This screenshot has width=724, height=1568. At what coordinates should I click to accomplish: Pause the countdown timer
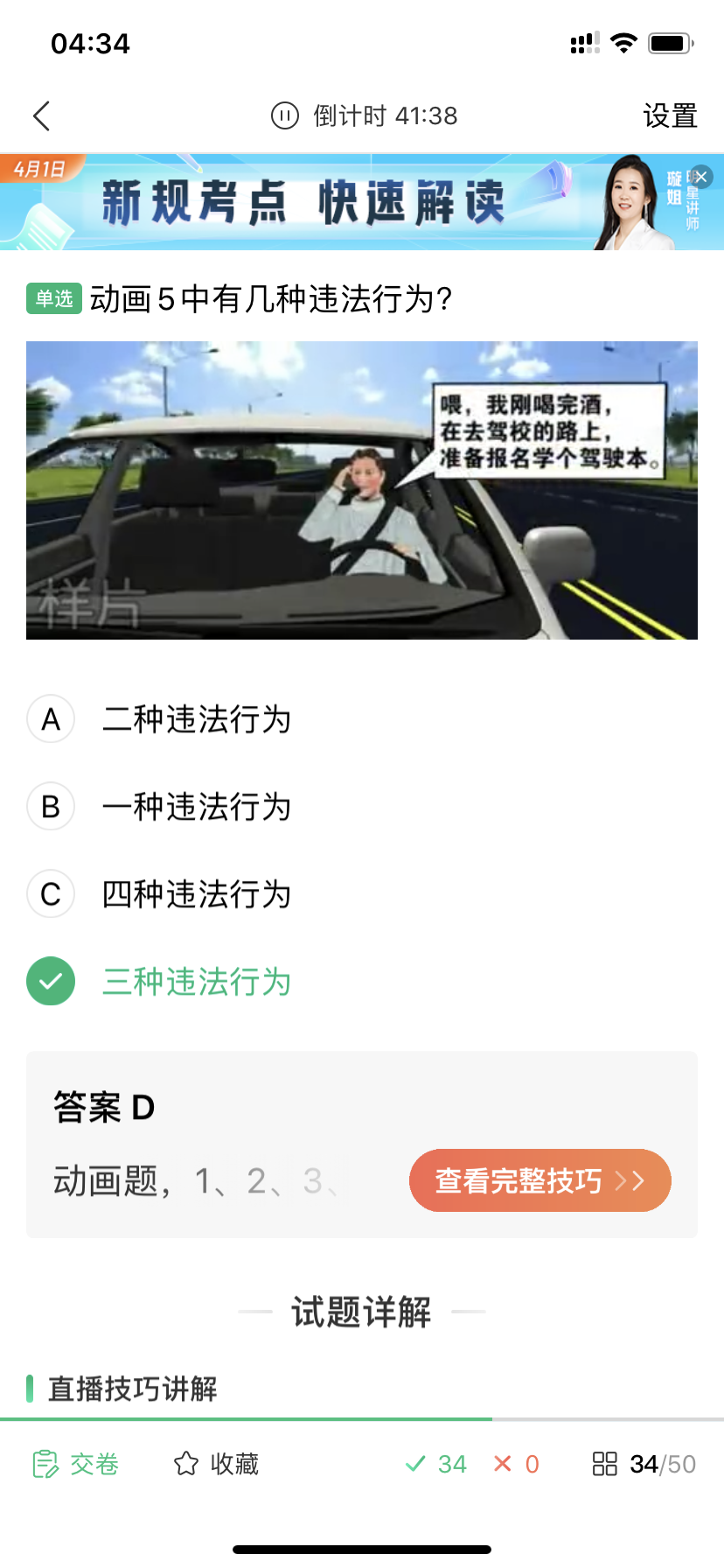(x=285, y=115)
